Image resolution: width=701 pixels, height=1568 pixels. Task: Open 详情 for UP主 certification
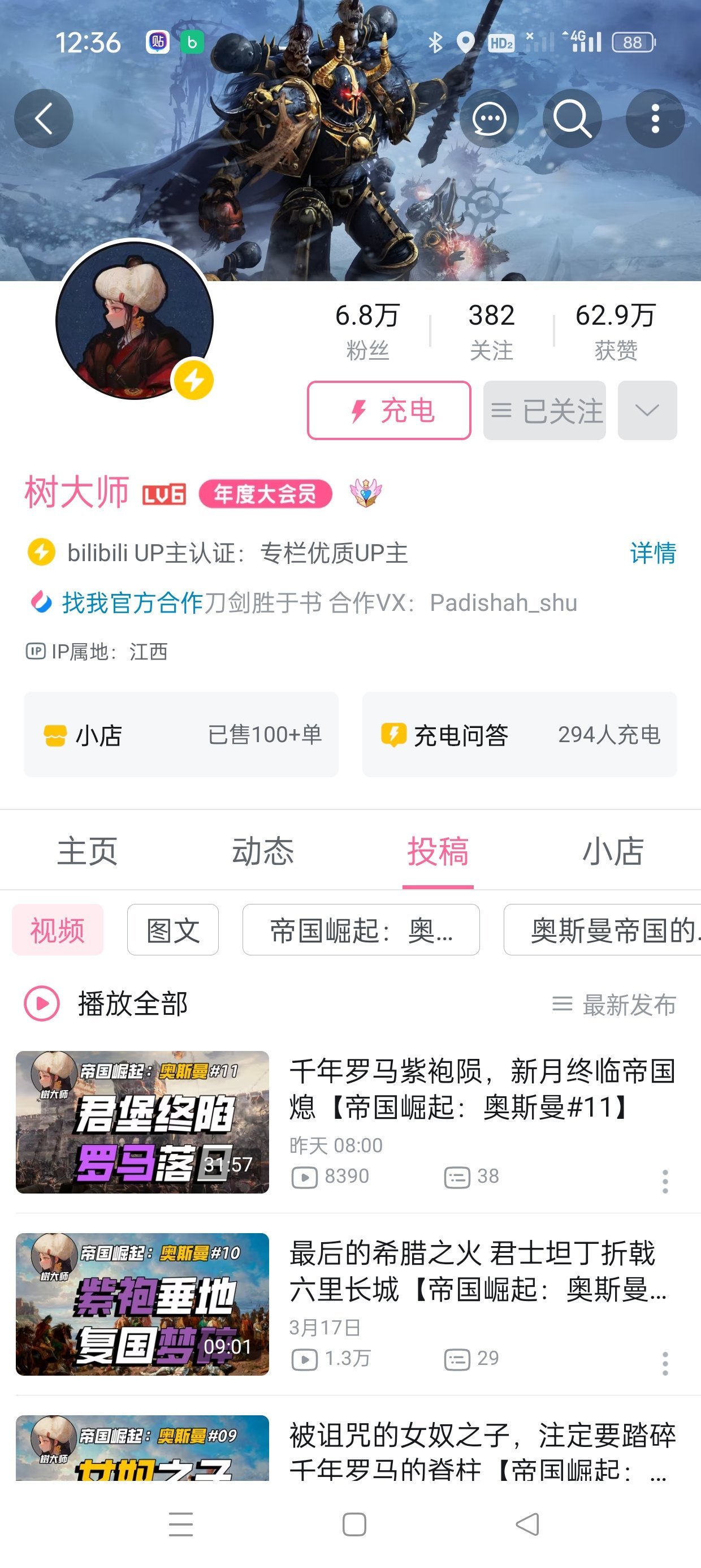coord(653,553)
